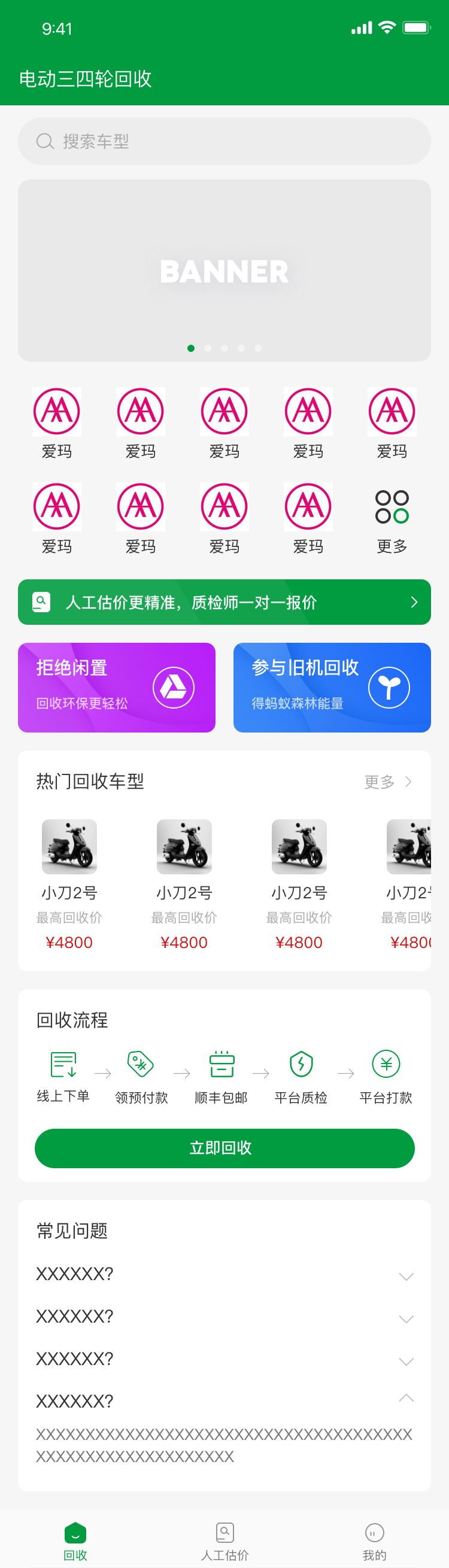The image size is (449, 1568).
Task: Open the 更多 brands grid item
Action: (x=392, y=521)
